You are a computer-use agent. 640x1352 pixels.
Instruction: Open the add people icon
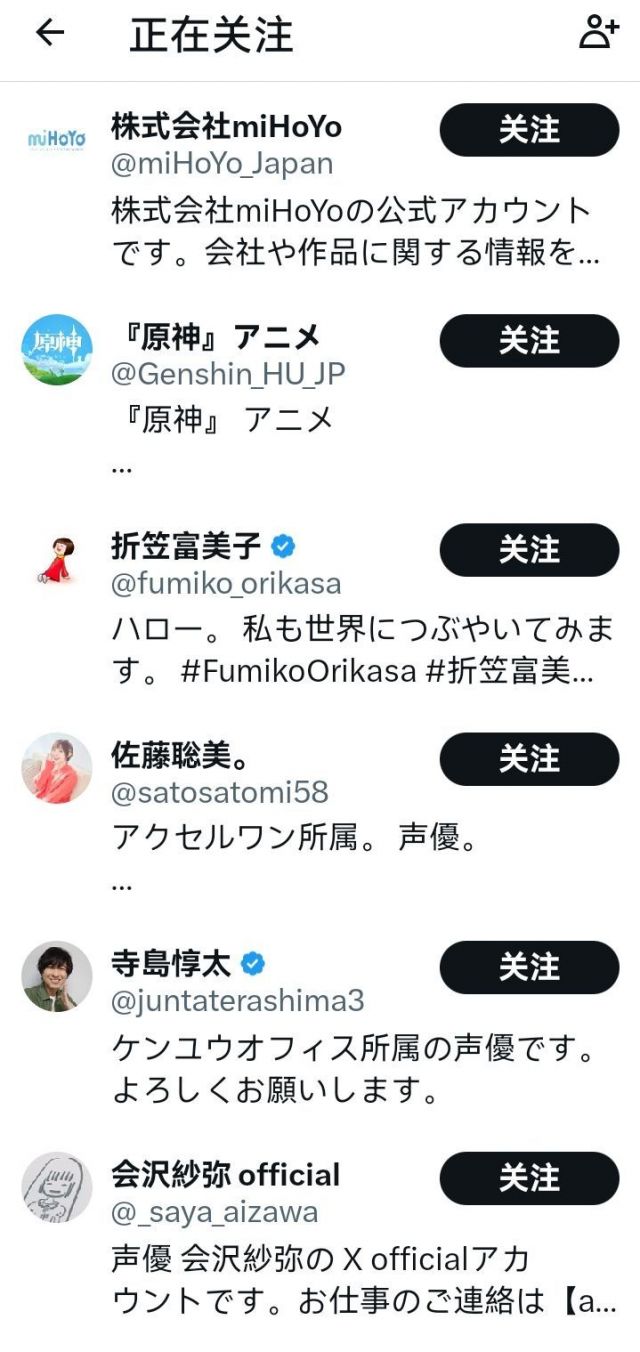point(598,33)
